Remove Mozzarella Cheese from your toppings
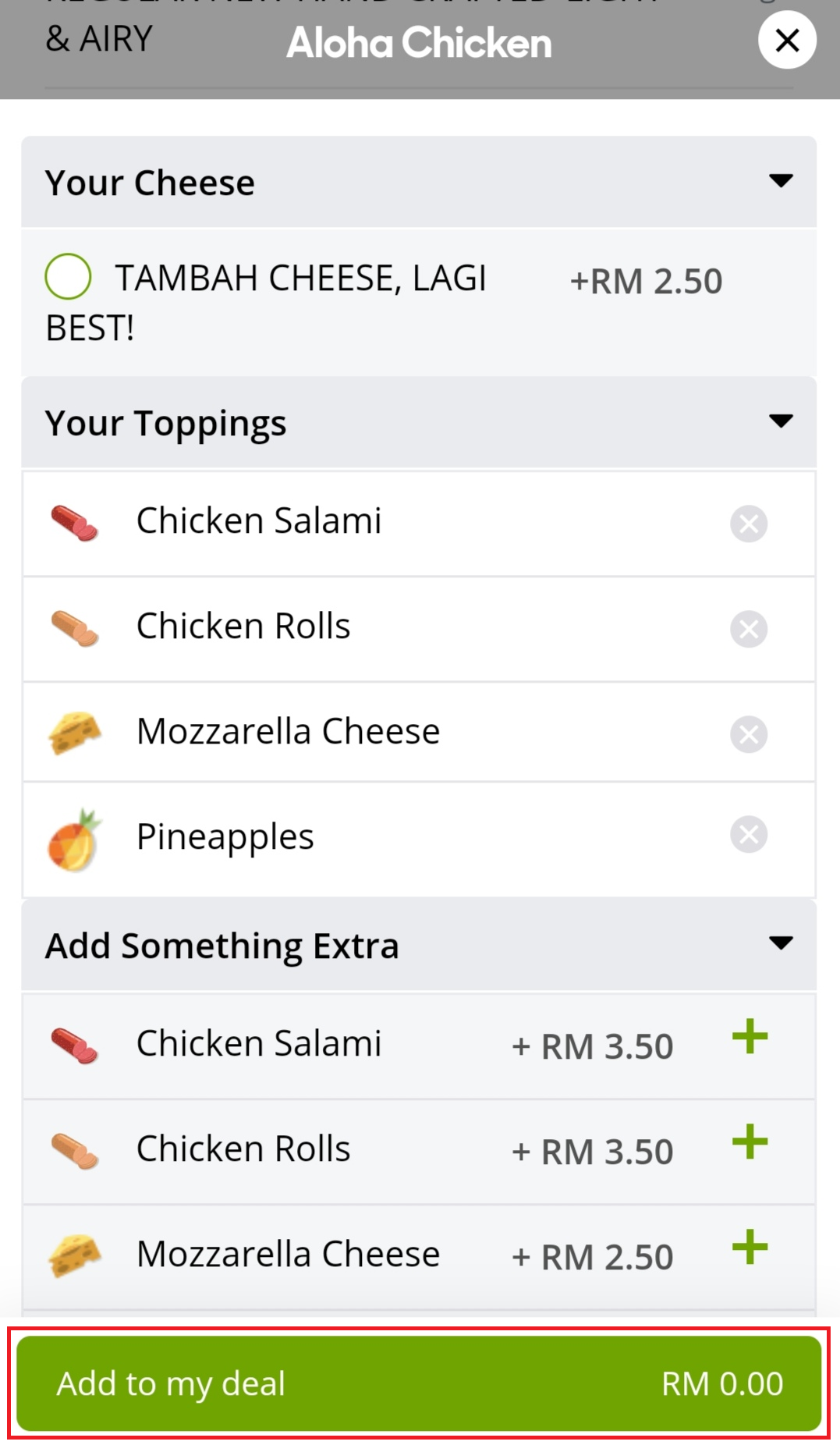840x1445 pixels. pyautogui.click(x=749, y=734)
